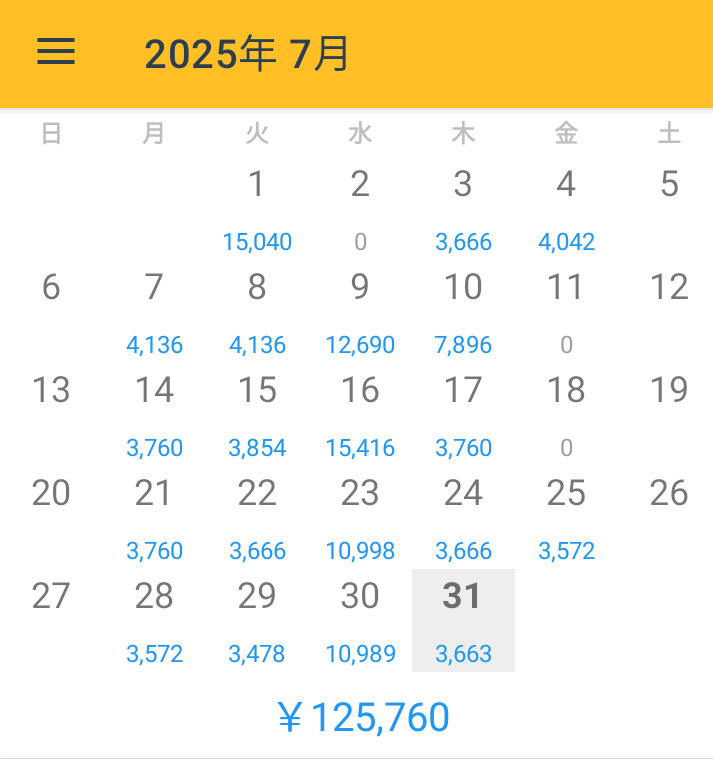Tap July 14 on the calendar
Viewport: 713px width, 759px height.
tap(154, 414)
